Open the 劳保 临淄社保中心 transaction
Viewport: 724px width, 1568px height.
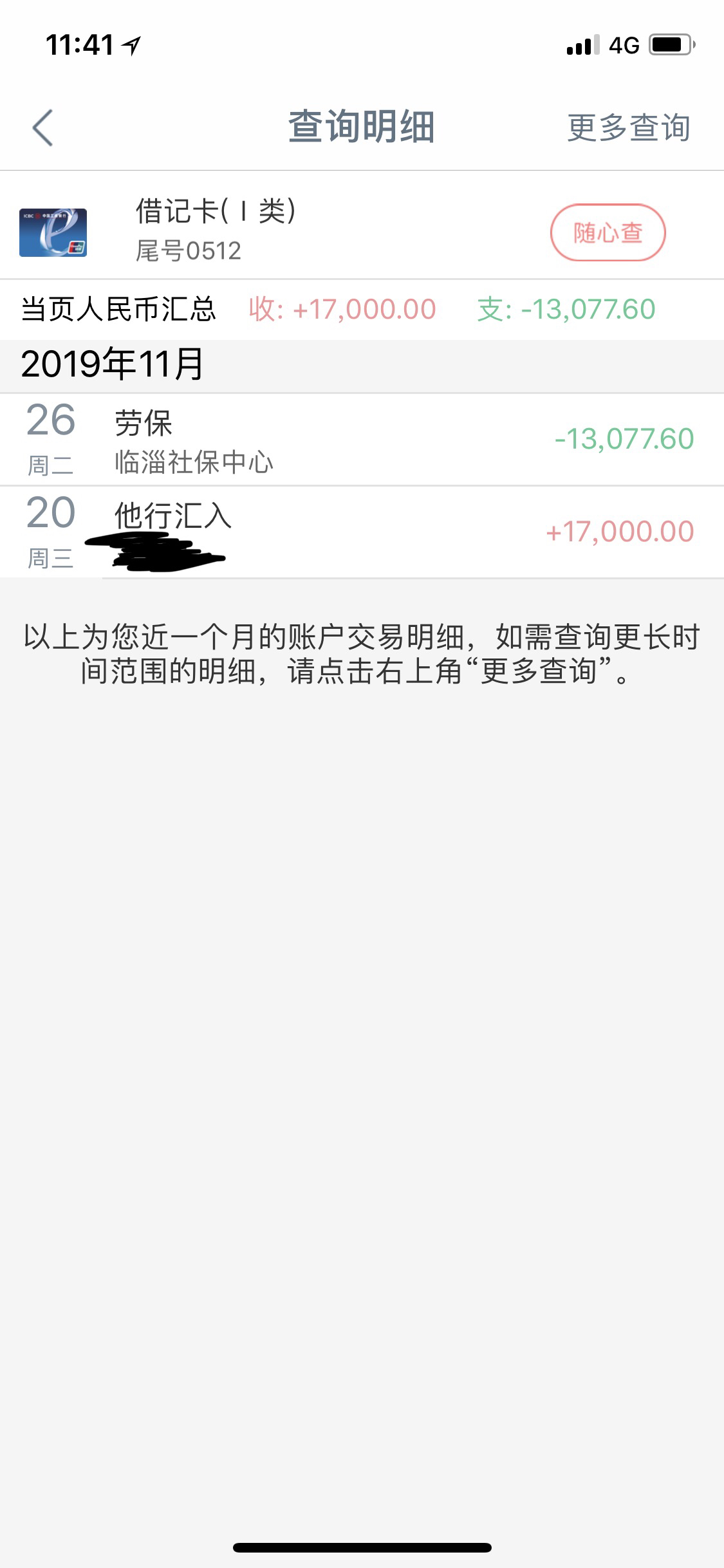[360, 440]
